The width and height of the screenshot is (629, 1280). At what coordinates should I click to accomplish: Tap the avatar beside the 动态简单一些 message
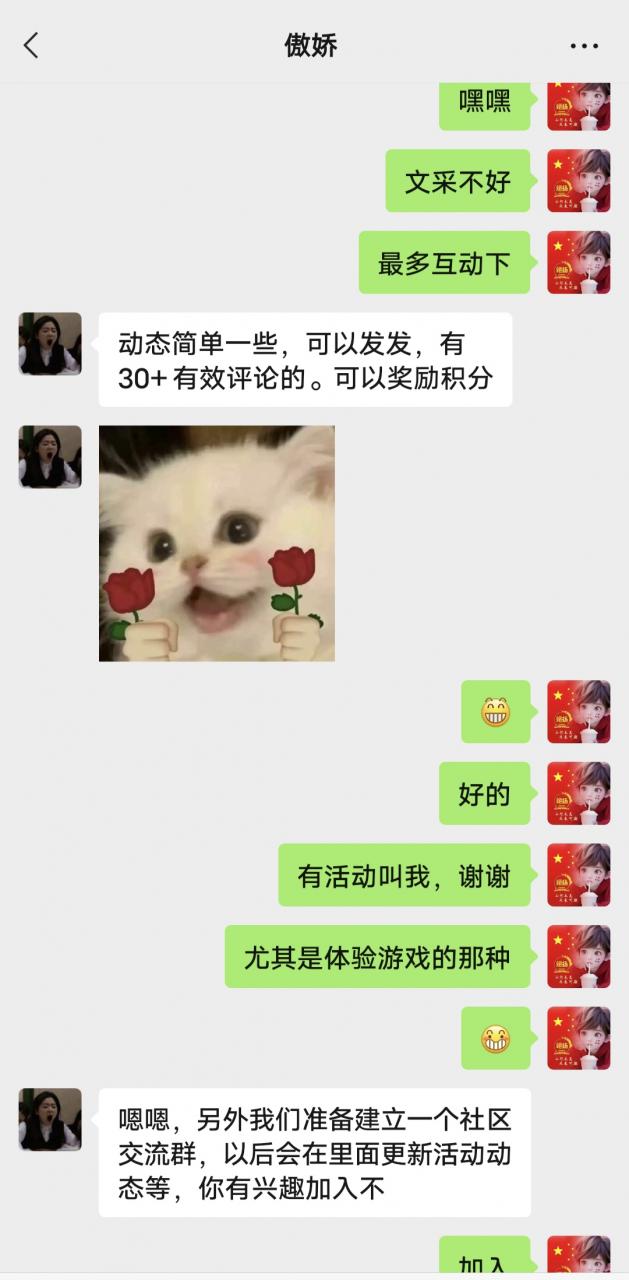tap(50, 343)
